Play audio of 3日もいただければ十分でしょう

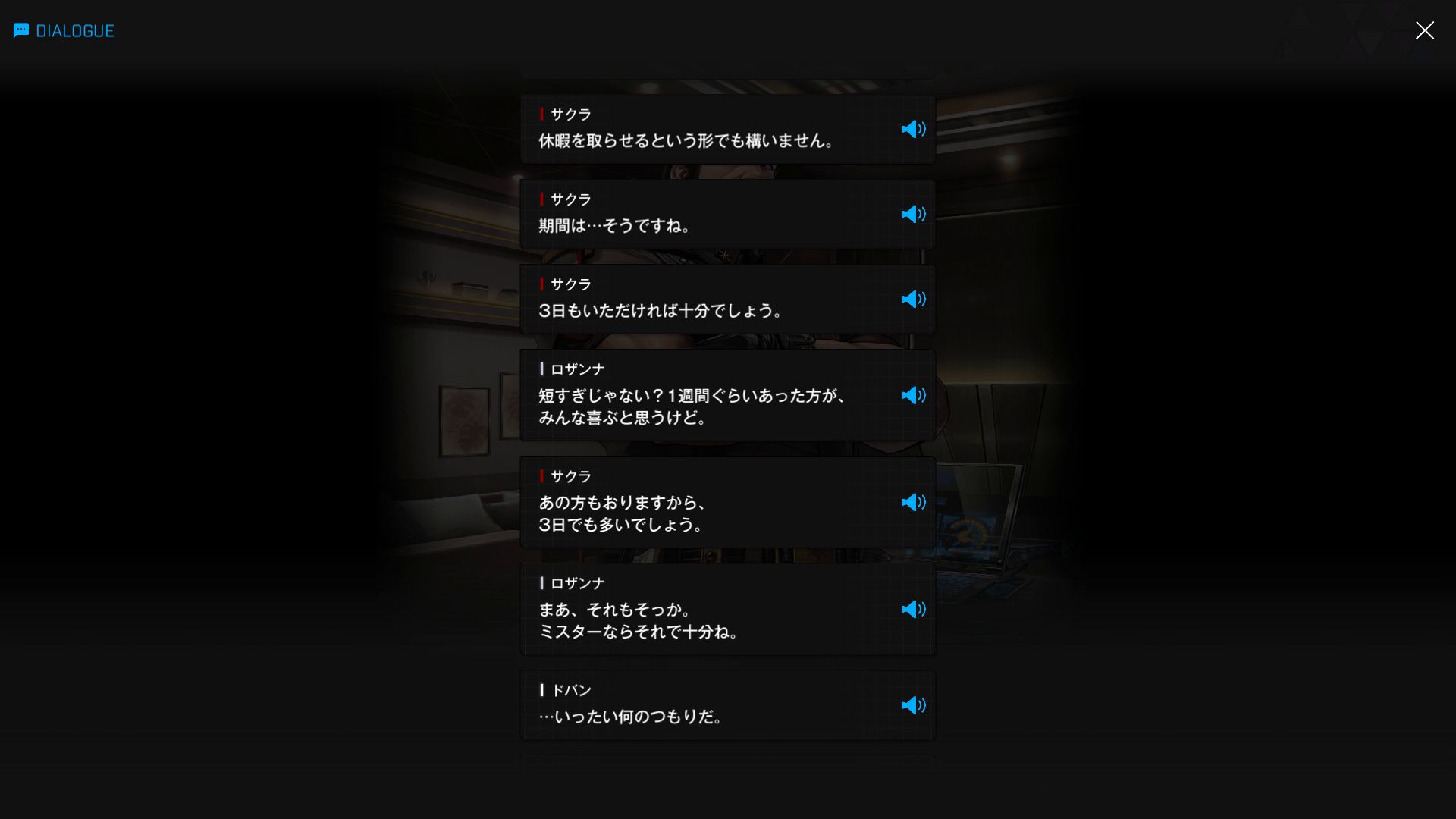tap(913, 300)
